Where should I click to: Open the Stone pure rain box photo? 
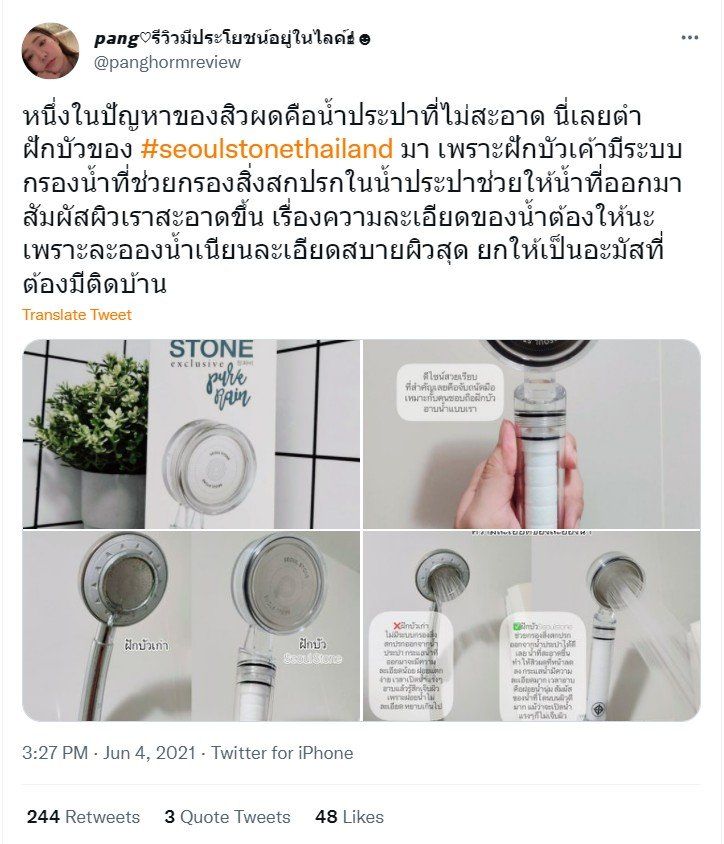[191, 433]
